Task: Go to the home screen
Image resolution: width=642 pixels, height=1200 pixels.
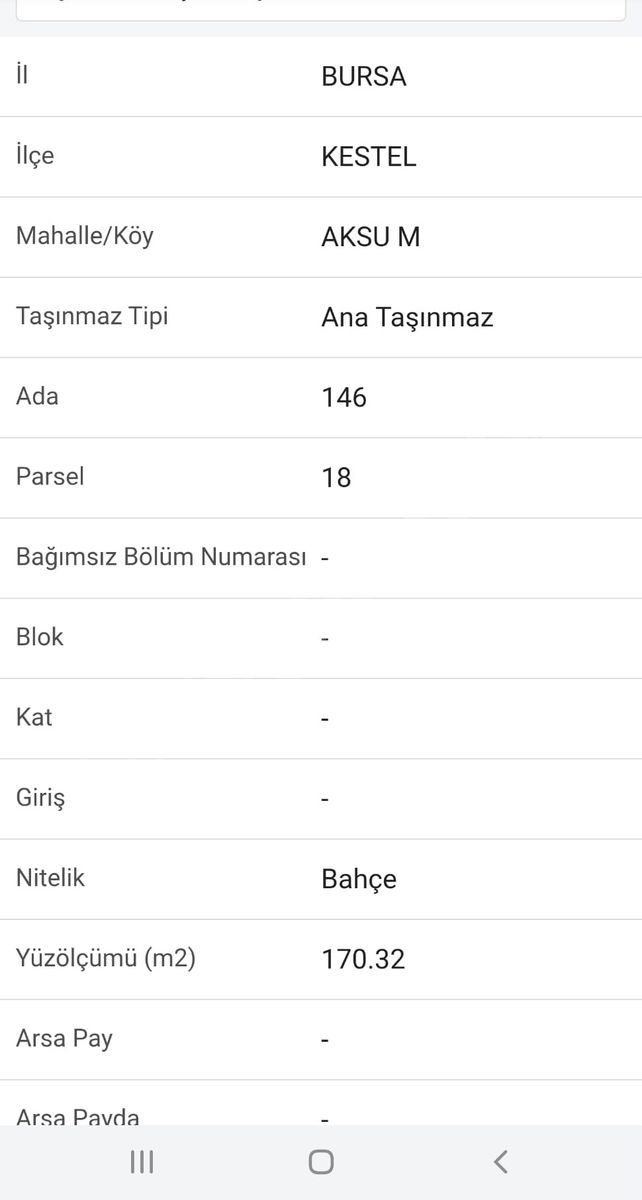Action: click(x=321, y=1161)
